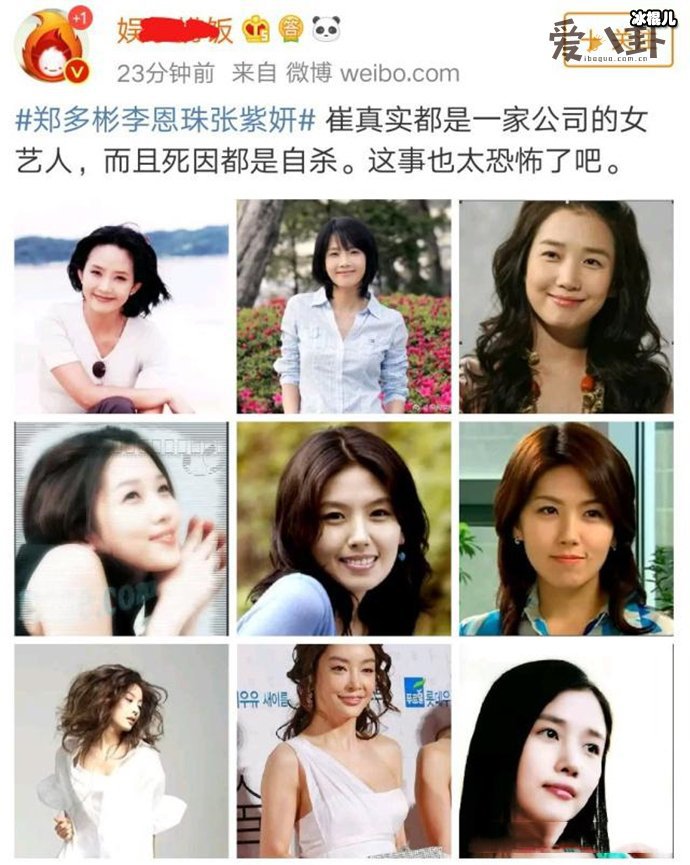View the beach photo with the white t-shirt
The width and height of the screenshot is (690, 865).
pyautogui.click(x=121, y=307)
